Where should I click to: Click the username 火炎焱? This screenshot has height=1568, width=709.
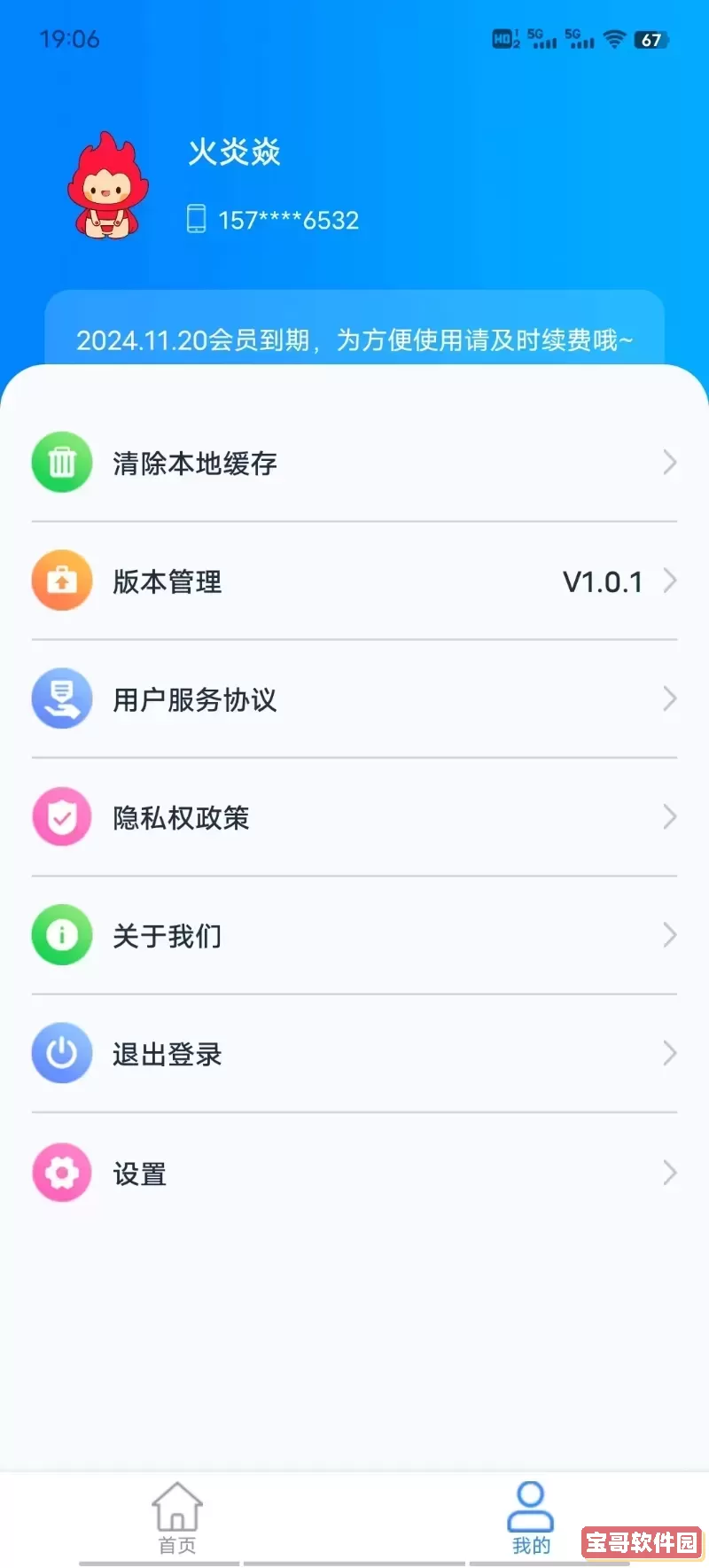coord(234,152)
